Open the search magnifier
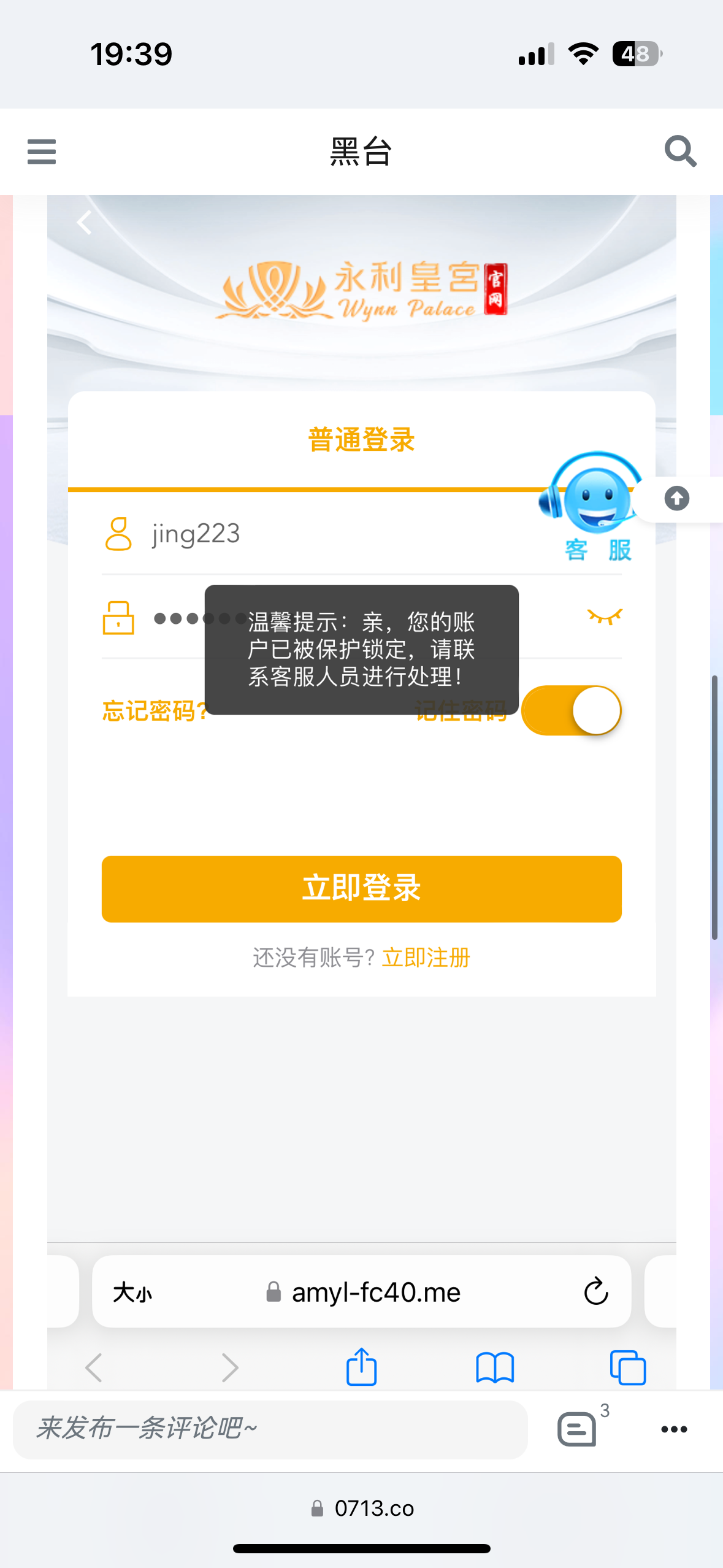Screen dimensions: 723x1568 (680, 152)
